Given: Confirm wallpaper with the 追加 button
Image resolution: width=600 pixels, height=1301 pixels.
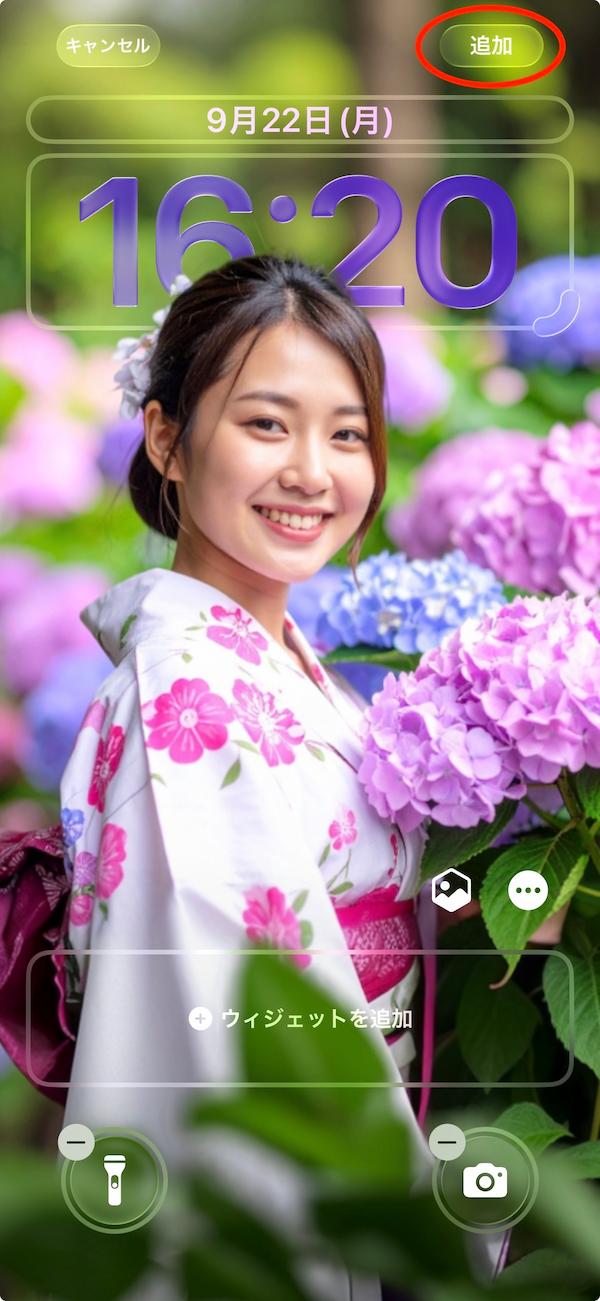Looking at the screenshot, I should tap(491, 46).
